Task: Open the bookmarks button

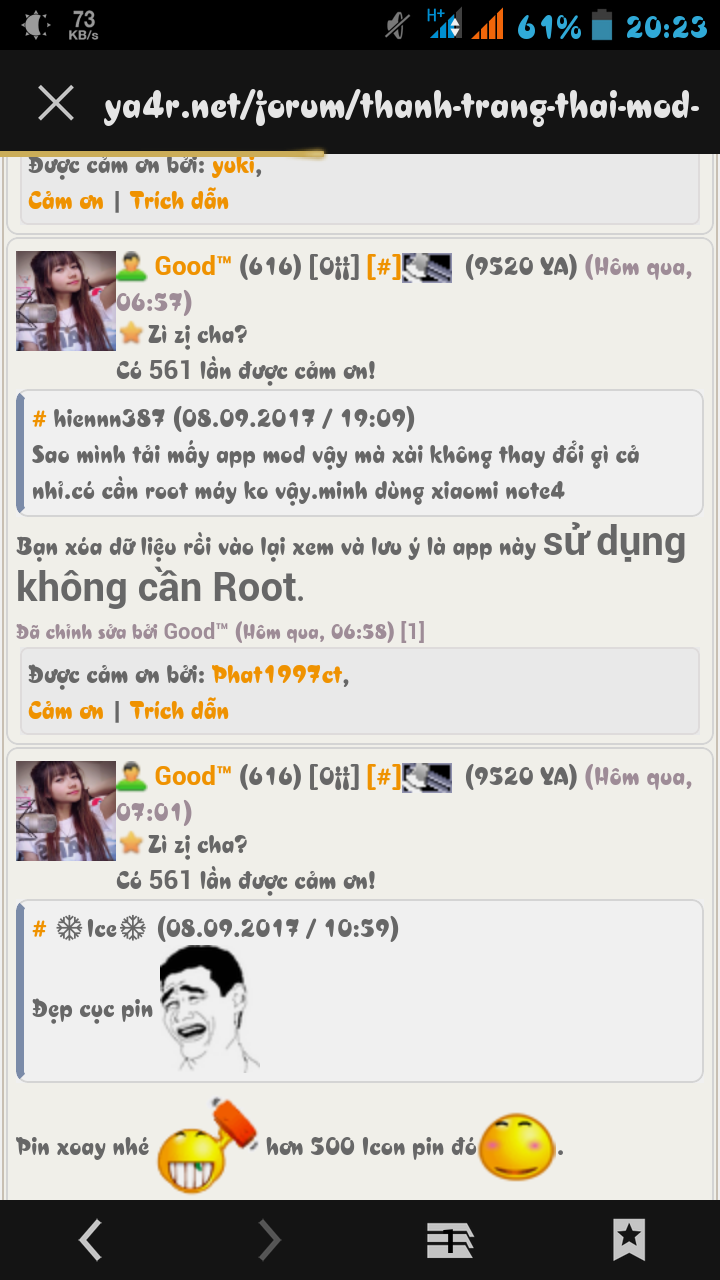Action: click(x=629, y=1241)
